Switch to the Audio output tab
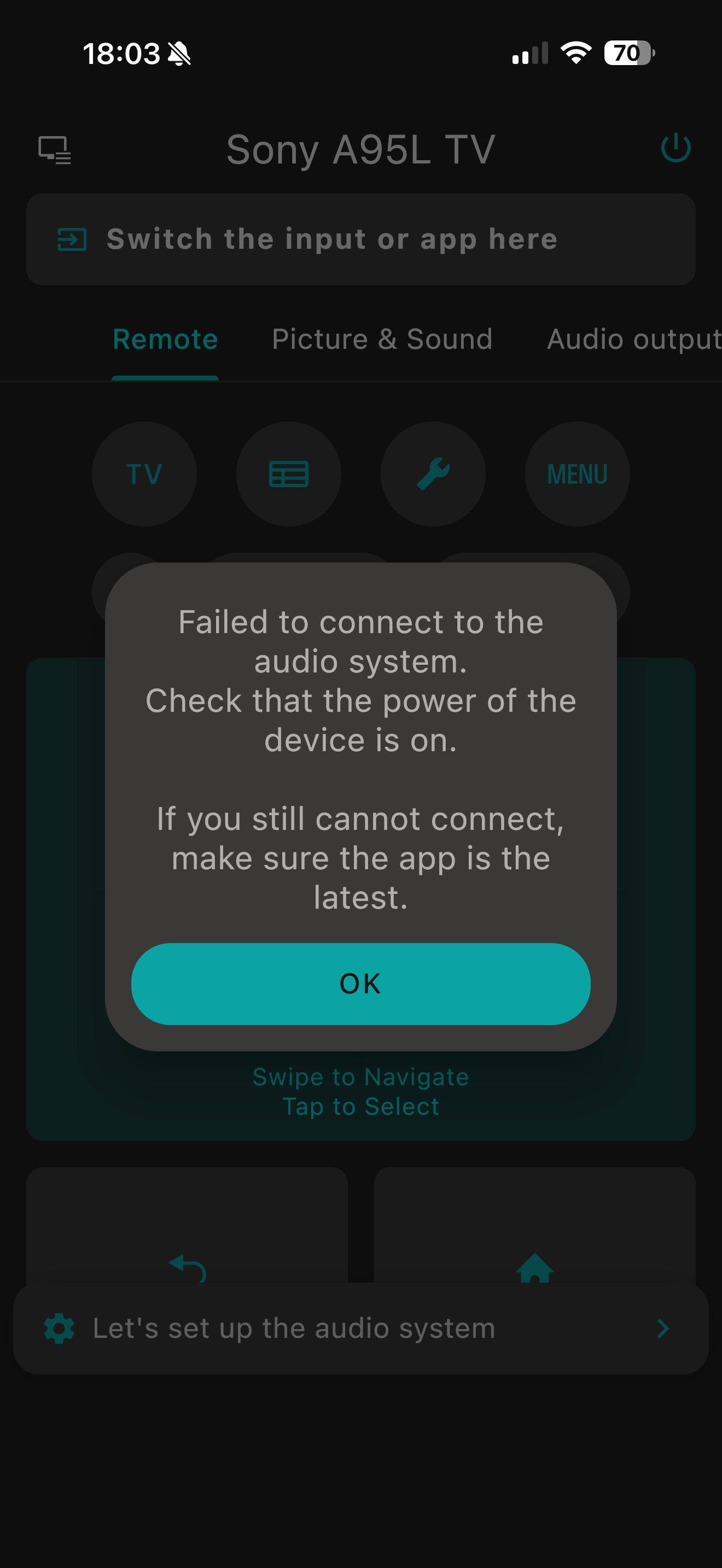 [634, 339]
